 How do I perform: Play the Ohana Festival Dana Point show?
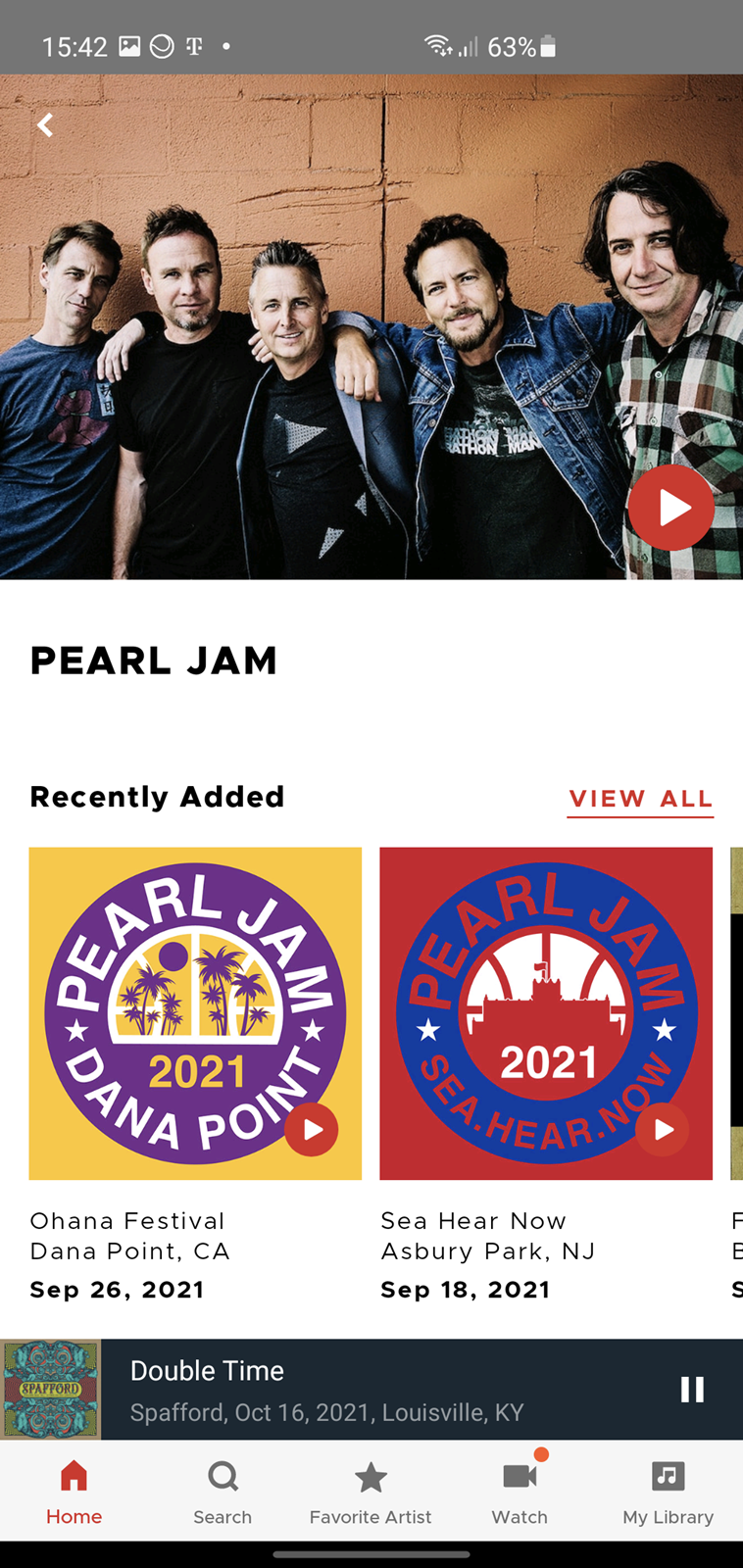(312, 1130)
